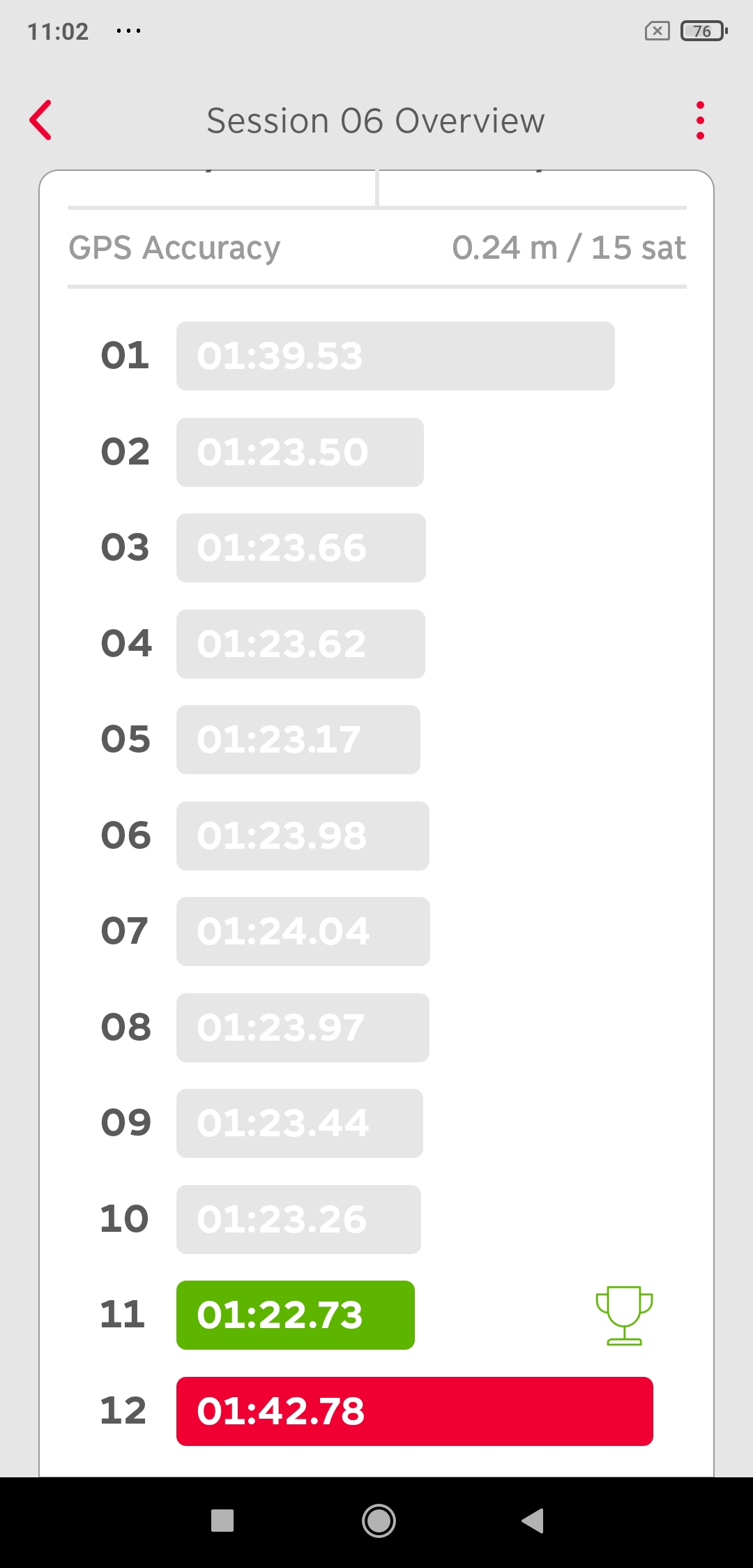Open best lap 11, 01:22.73
Viewport: 753px width, 1568px height.
295,1315
